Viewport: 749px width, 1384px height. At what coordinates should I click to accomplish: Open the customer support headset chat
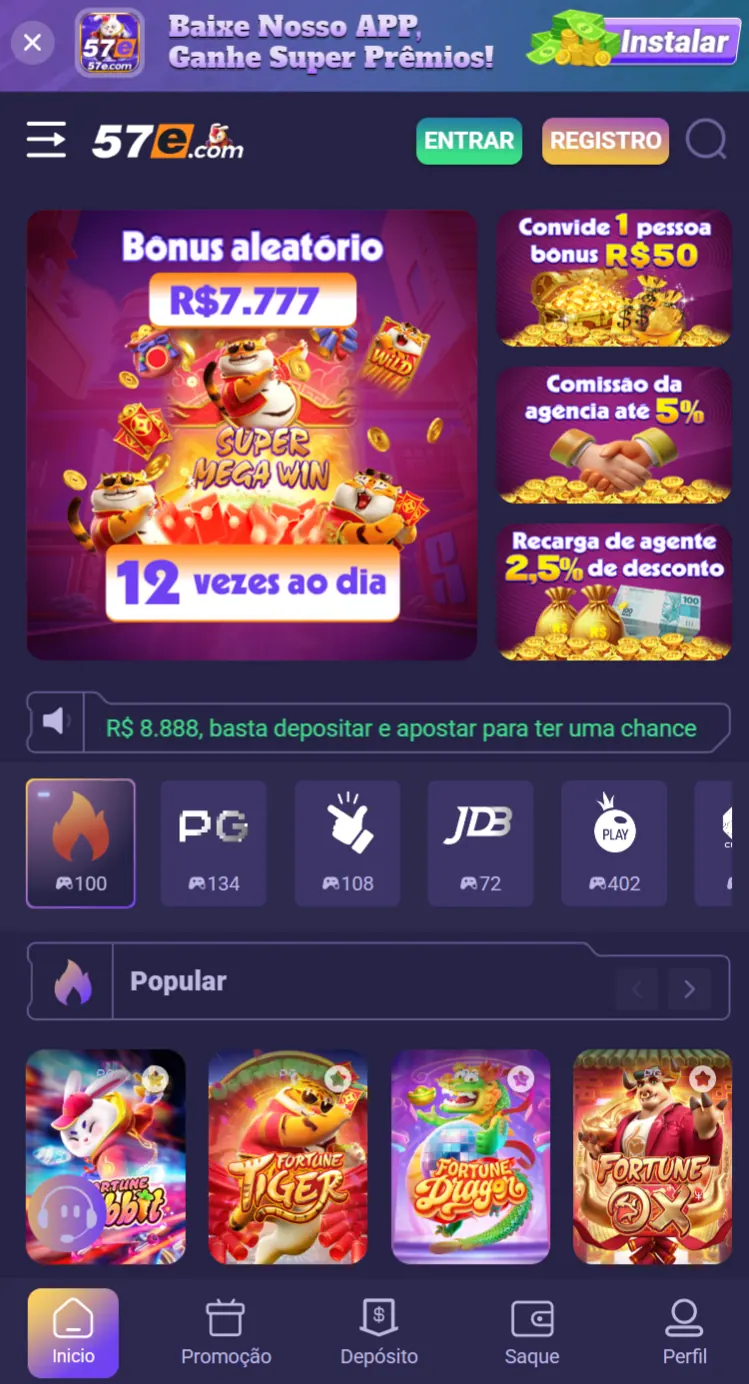point(67,1214)
